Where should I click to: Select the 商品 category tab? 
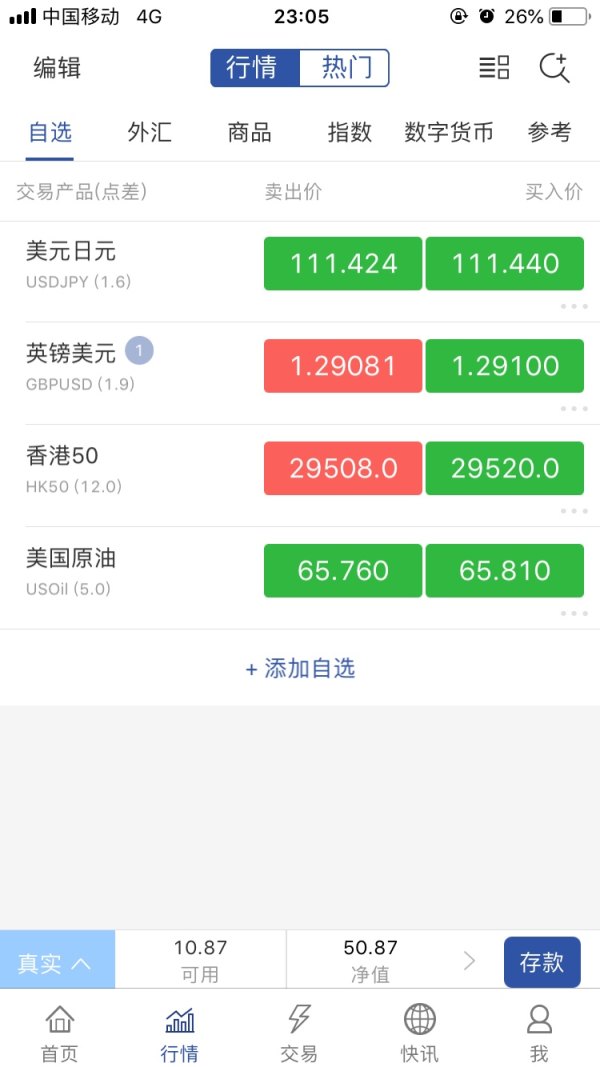click(x=249, y=132)
